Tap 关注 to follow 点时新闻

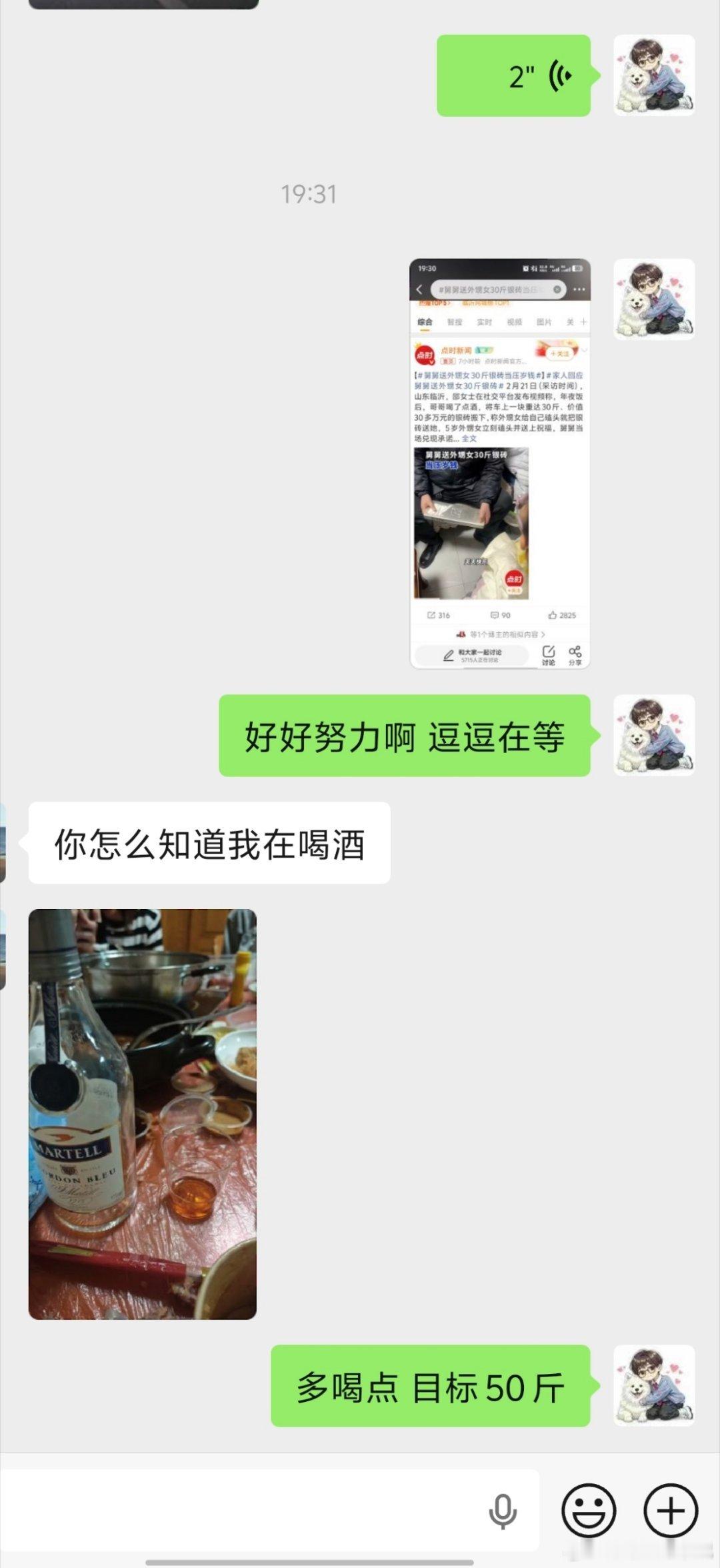coord(560,354)
